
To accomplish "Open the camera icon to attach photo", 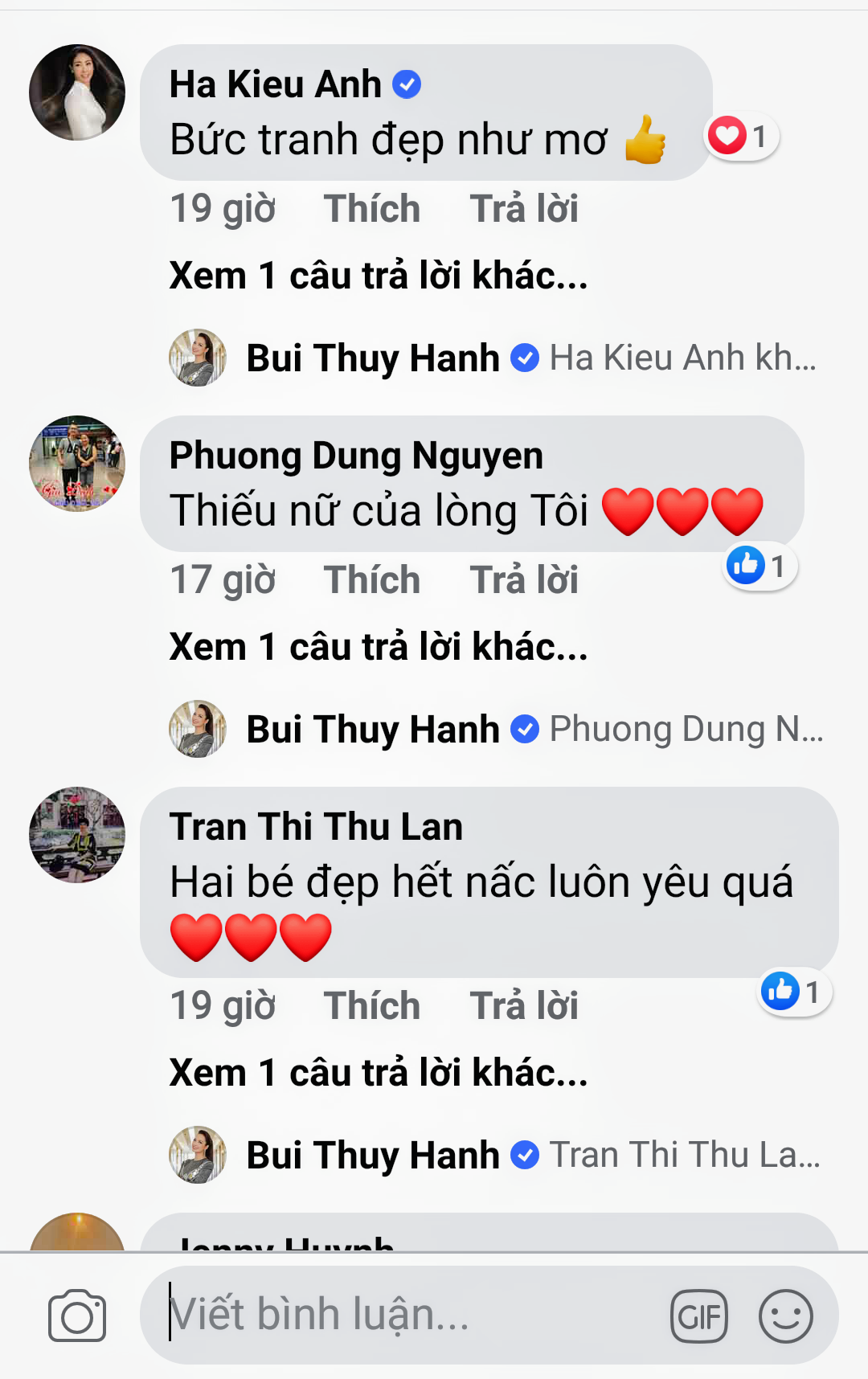I will pos(77,1316).
